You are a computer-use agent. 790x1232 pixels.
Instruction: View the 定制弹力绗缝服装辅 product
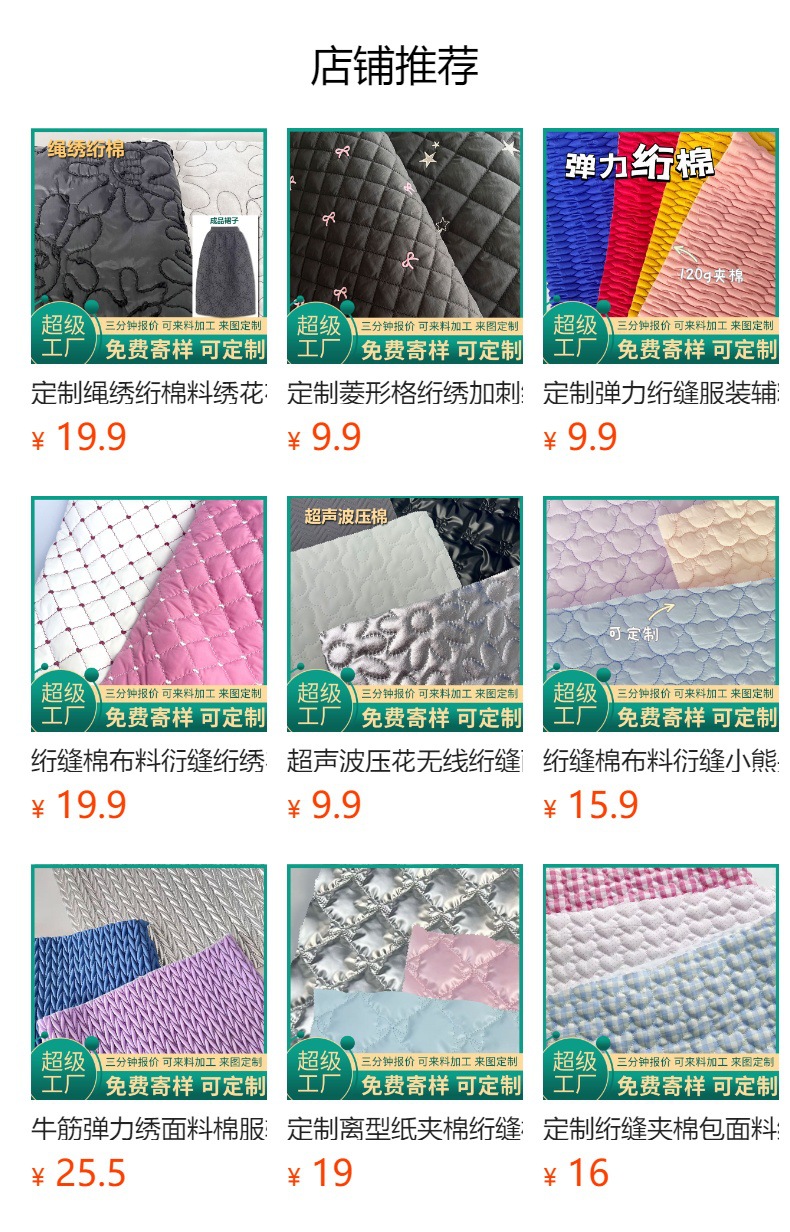(661, 246)
